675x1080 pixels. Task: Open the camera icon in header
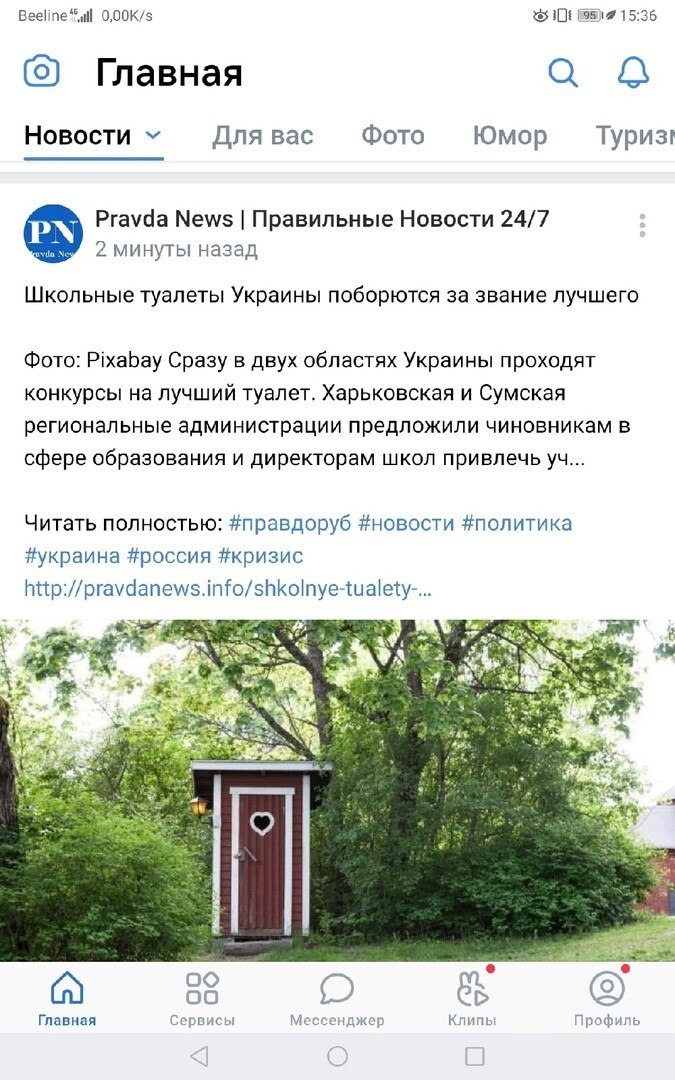tap(41, 71)
